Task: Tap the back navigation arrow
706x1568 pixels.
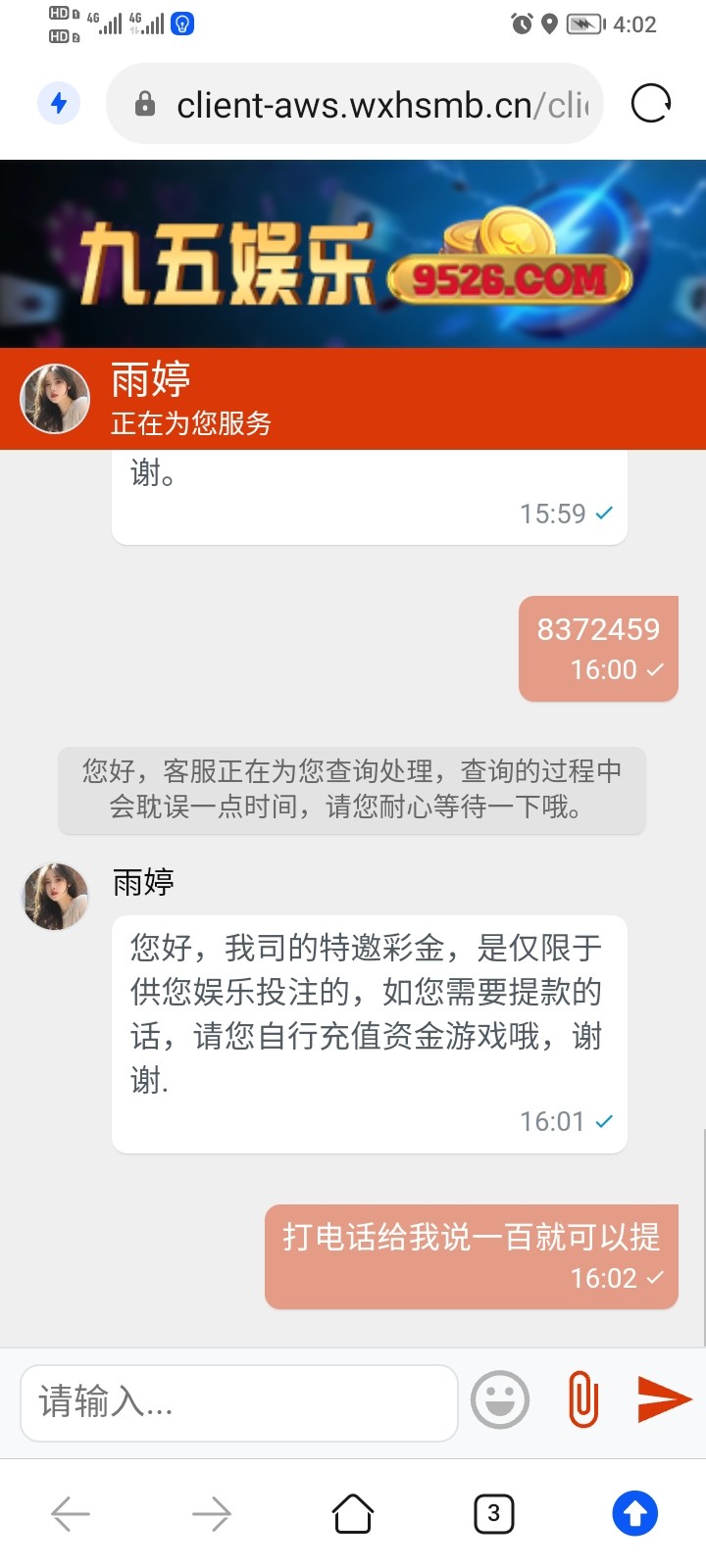Action: [x=70, y=1512]
